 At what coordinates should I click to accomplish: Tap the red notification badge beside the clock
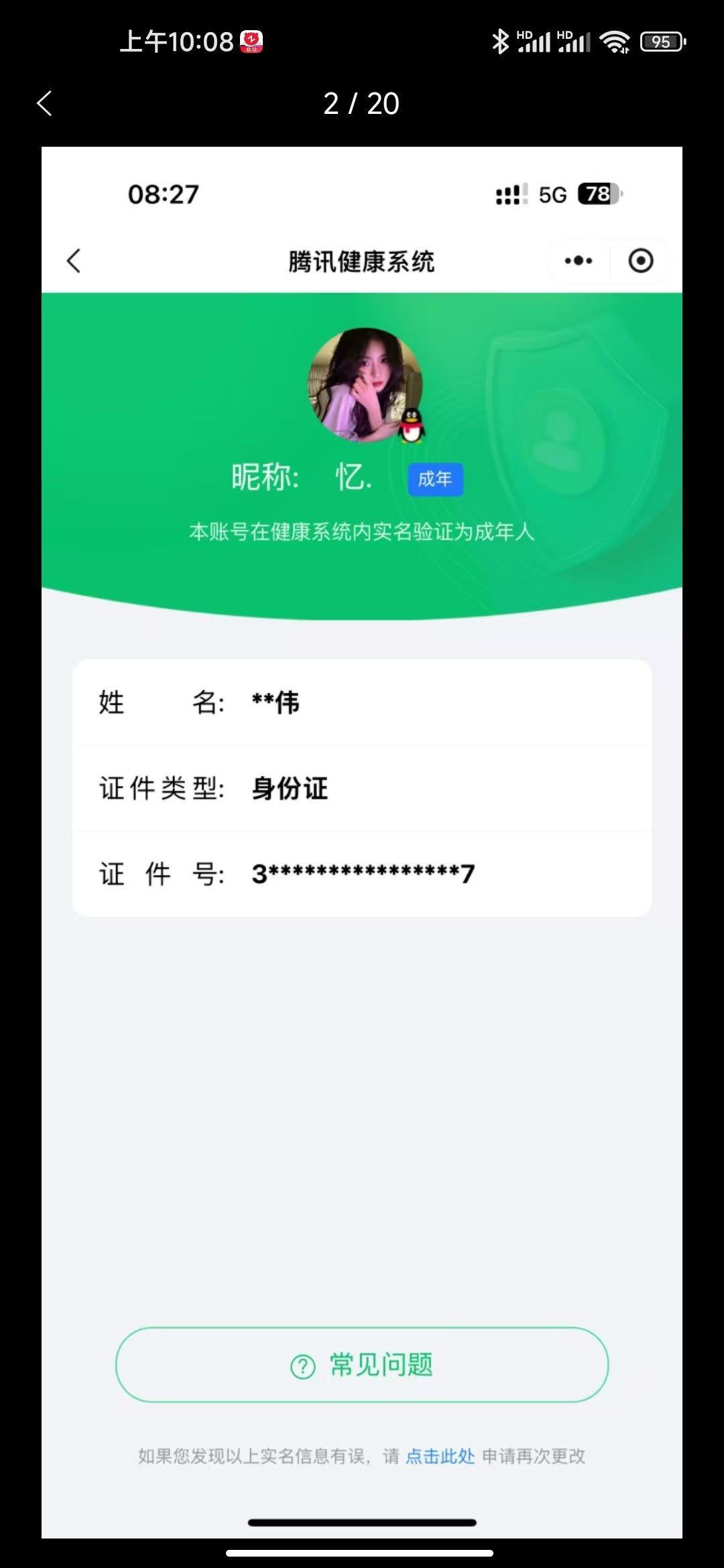tap(251, 43)
